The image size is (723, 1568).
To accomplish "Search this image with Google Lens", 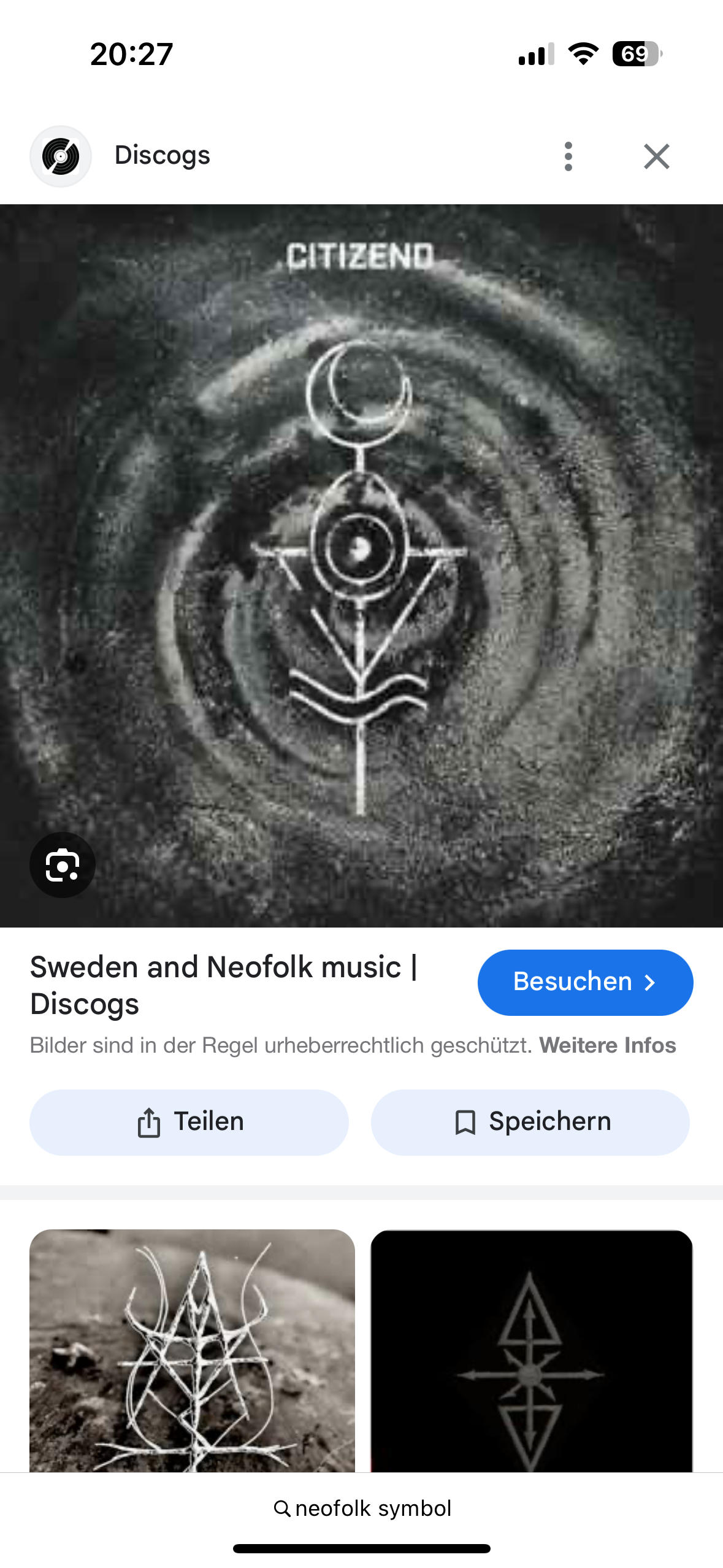I will (63, 865).
